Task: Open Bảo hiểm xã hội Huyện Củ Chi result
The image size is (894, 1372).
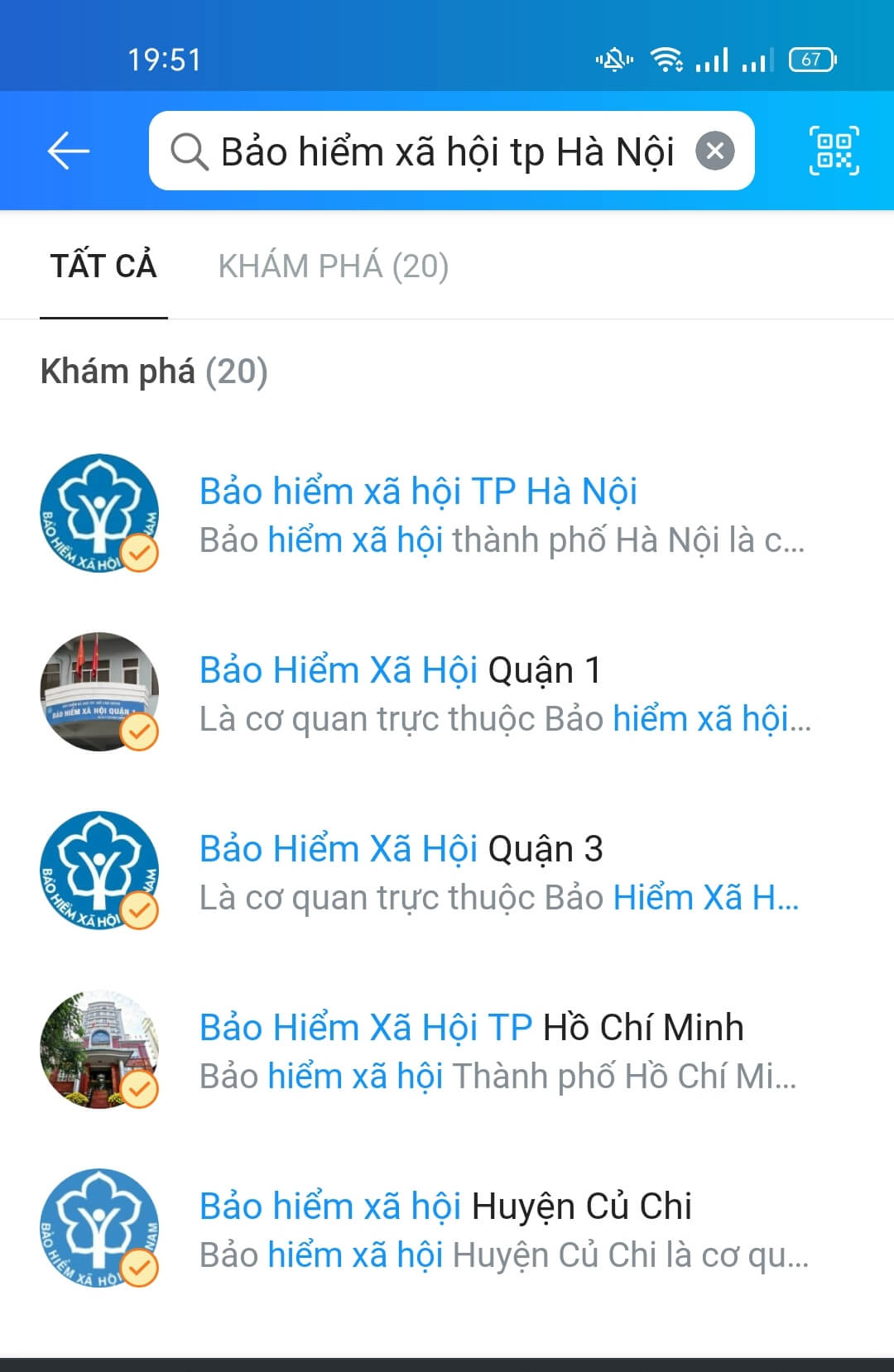Action: (x=445, y=1228)
